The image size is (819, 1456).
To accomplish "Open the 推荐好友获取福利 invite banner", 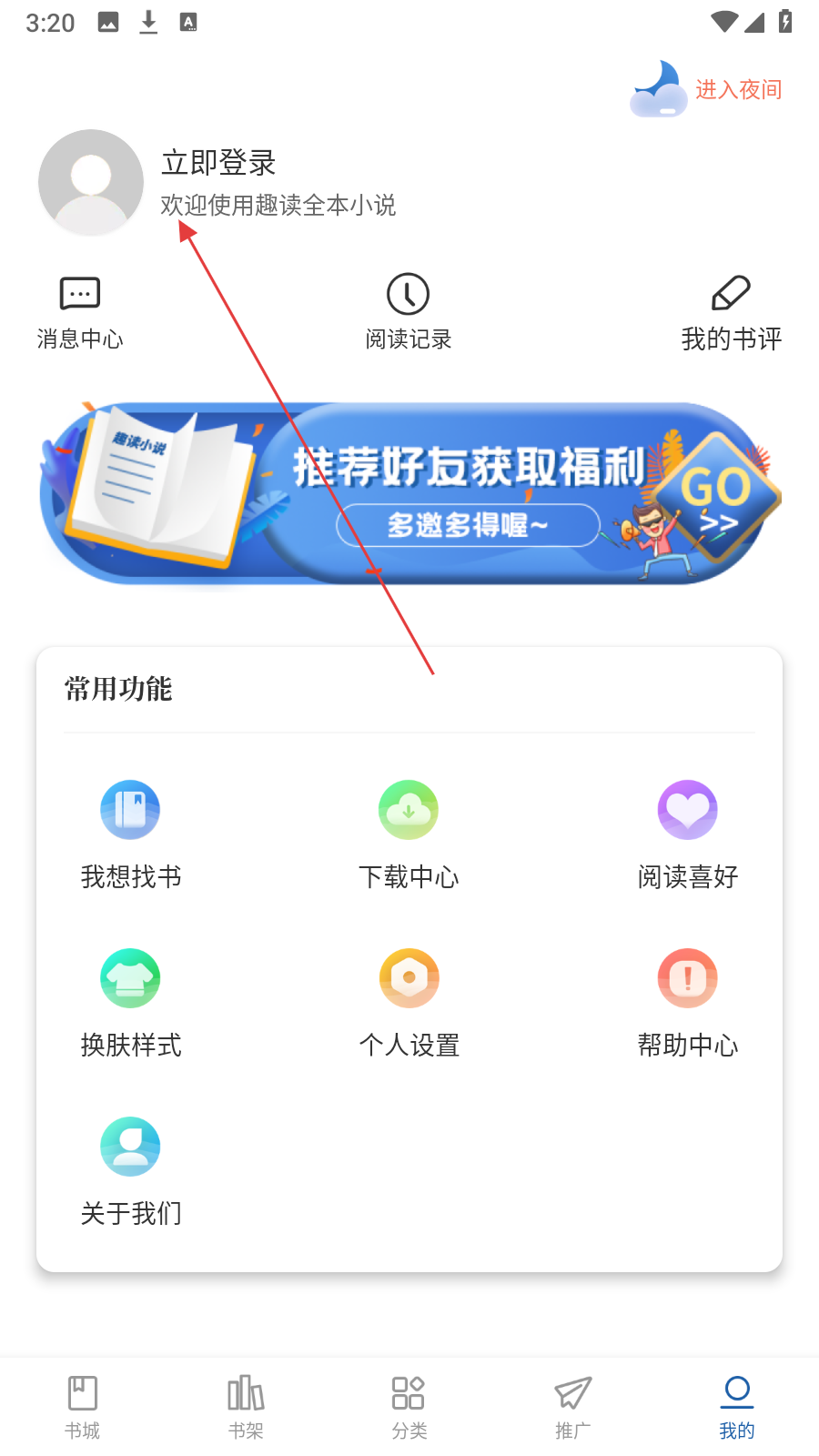I will tap(409, 494).
